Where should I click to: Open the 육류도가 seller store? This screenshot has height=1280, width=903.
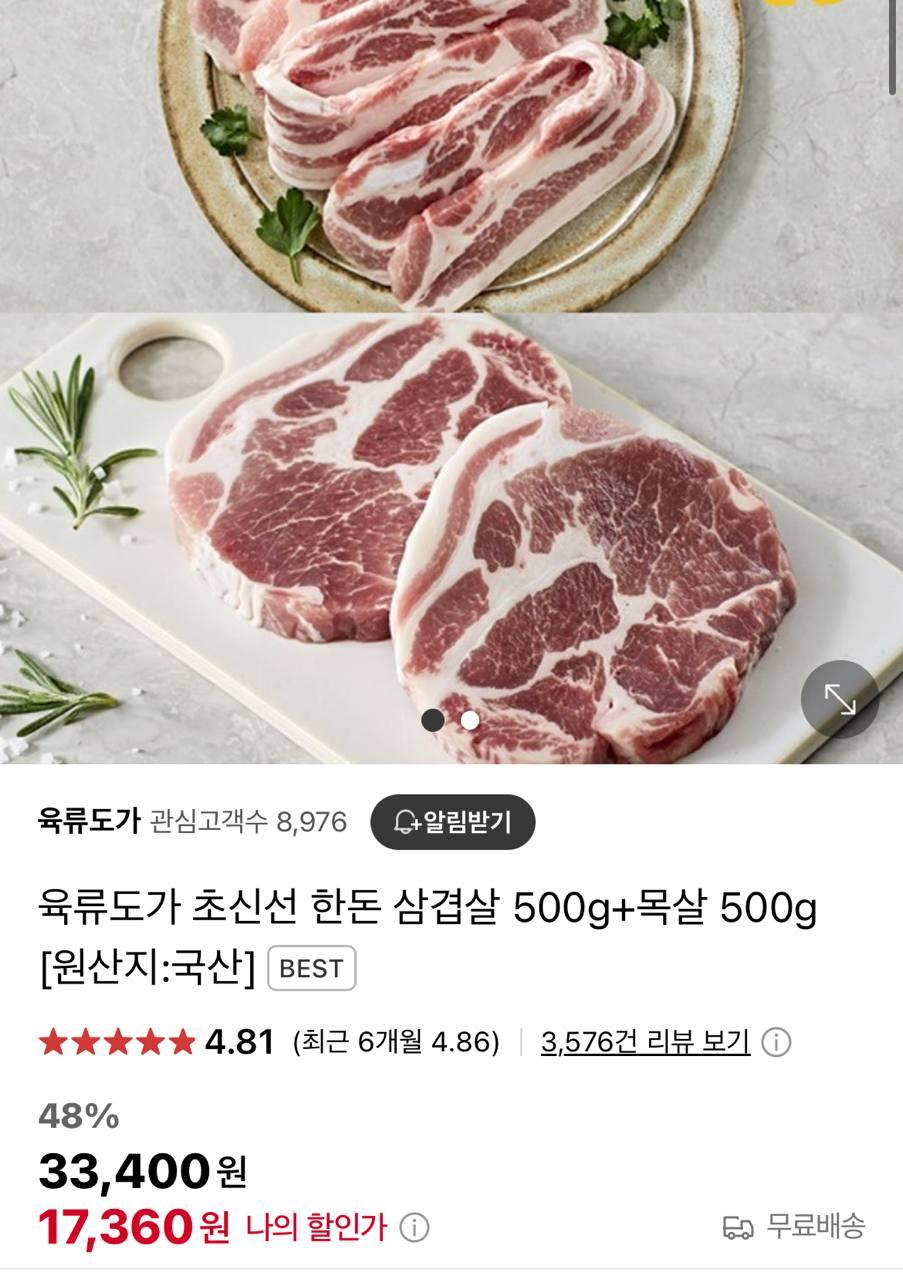(x=89, y=822)
